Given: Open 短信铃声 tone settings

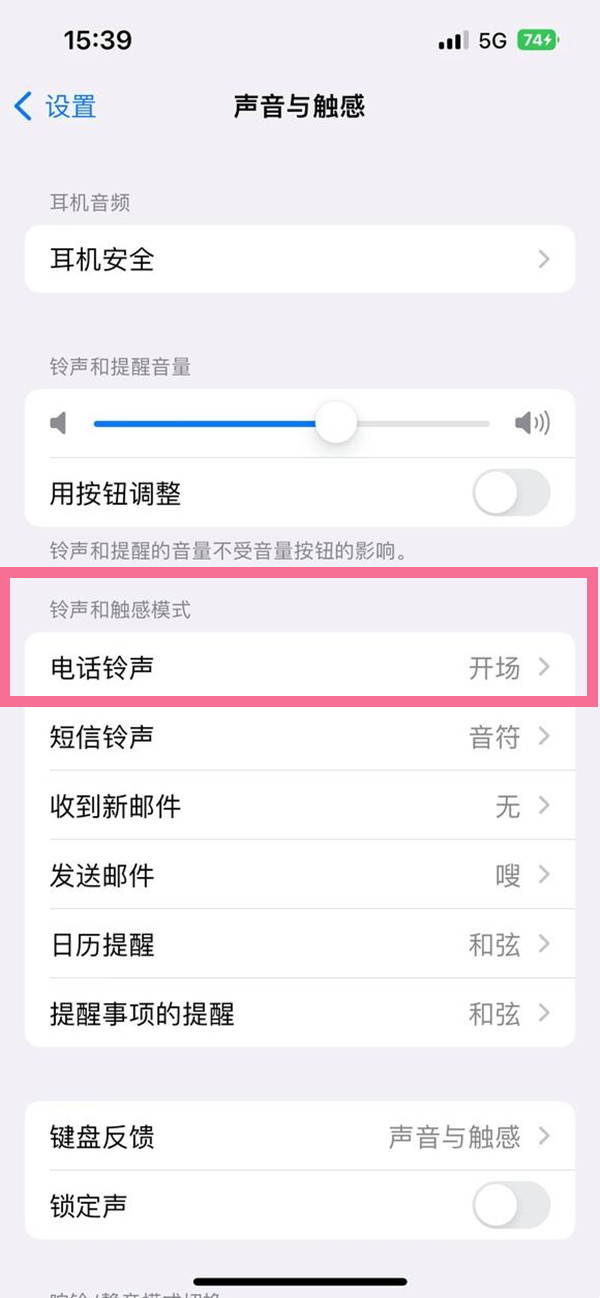Looking at the screenshot, I should 300,738.
